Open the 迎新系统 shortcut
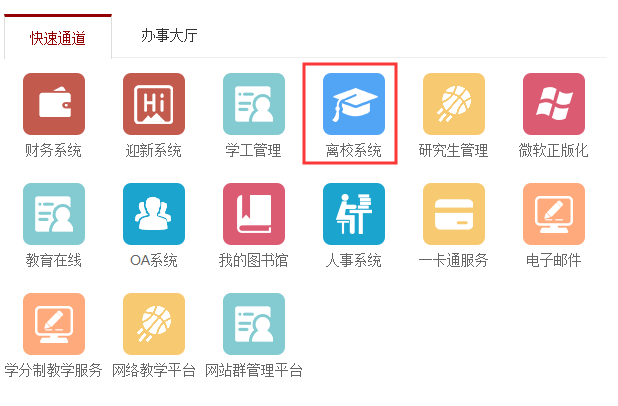 pyautogui.click(x=154, y=104)
